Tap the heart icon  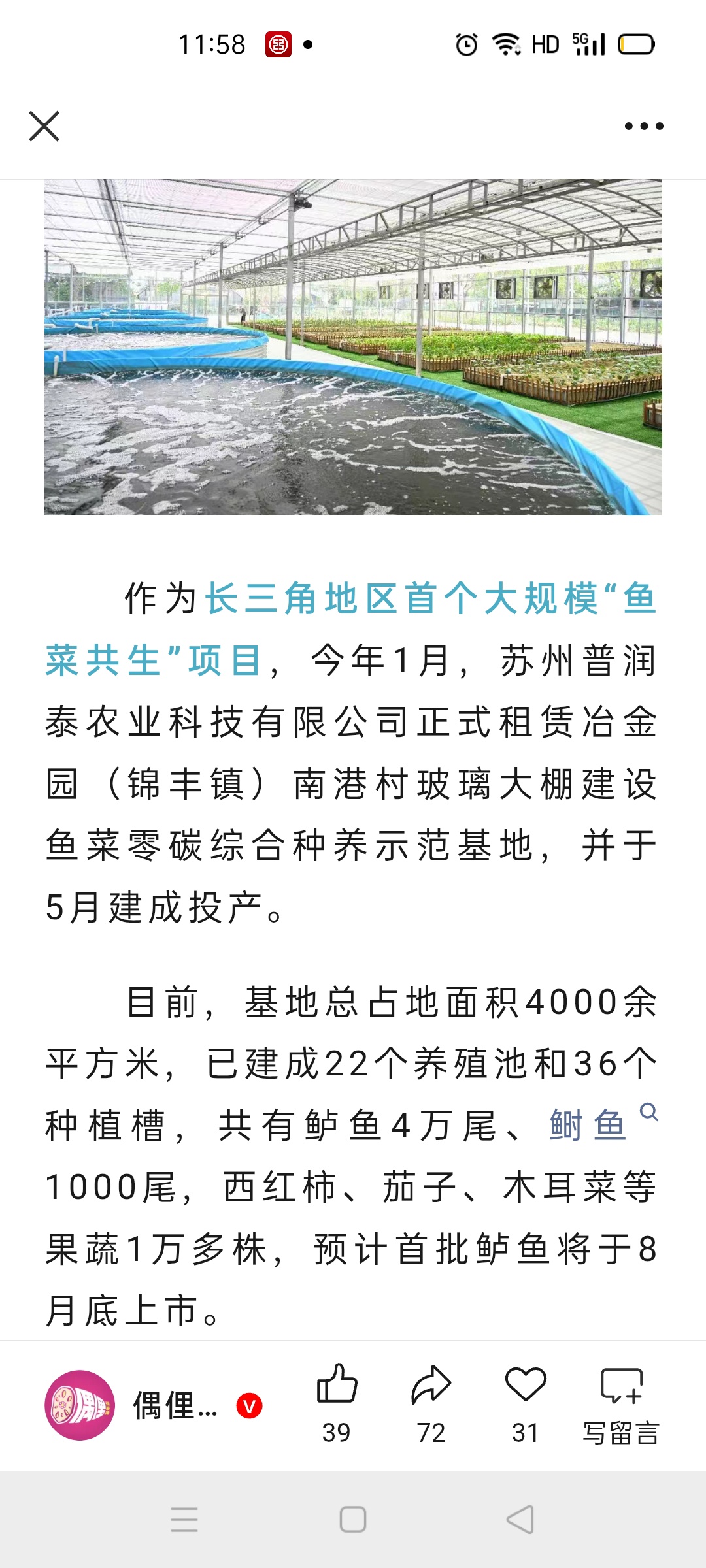(525, 1384)
